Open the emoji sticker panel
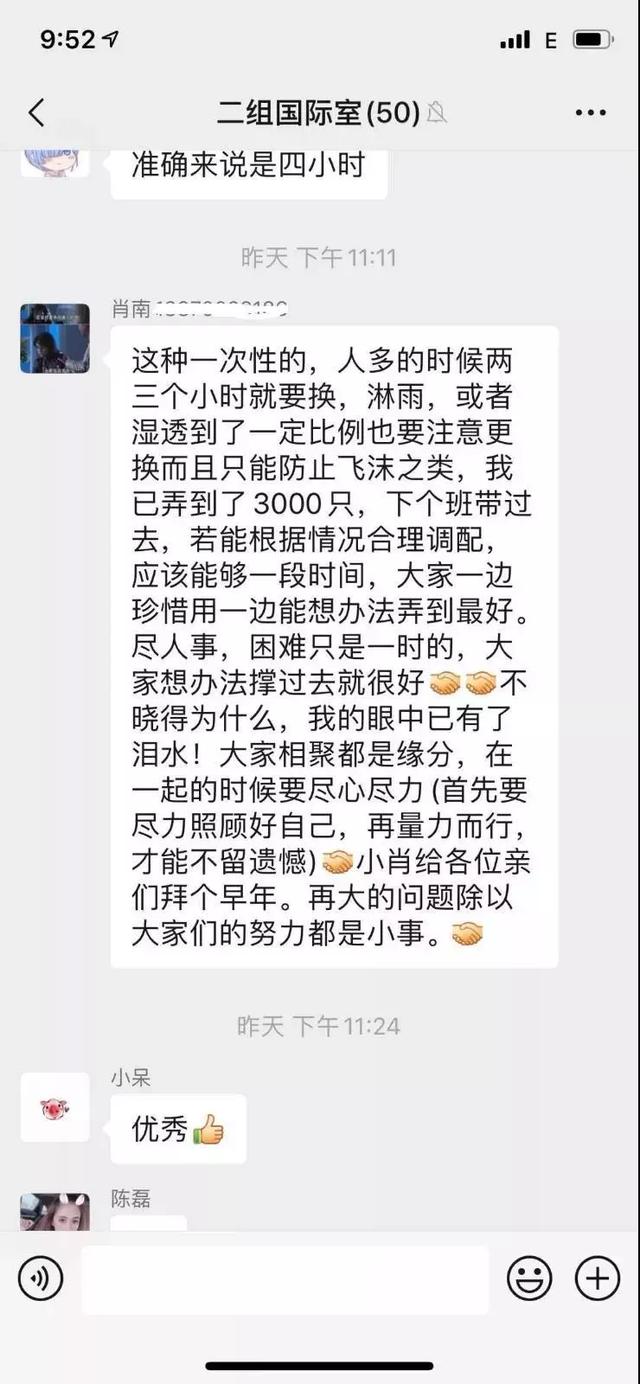Viewport: 640px width, 1384px height. point(530,1277)
